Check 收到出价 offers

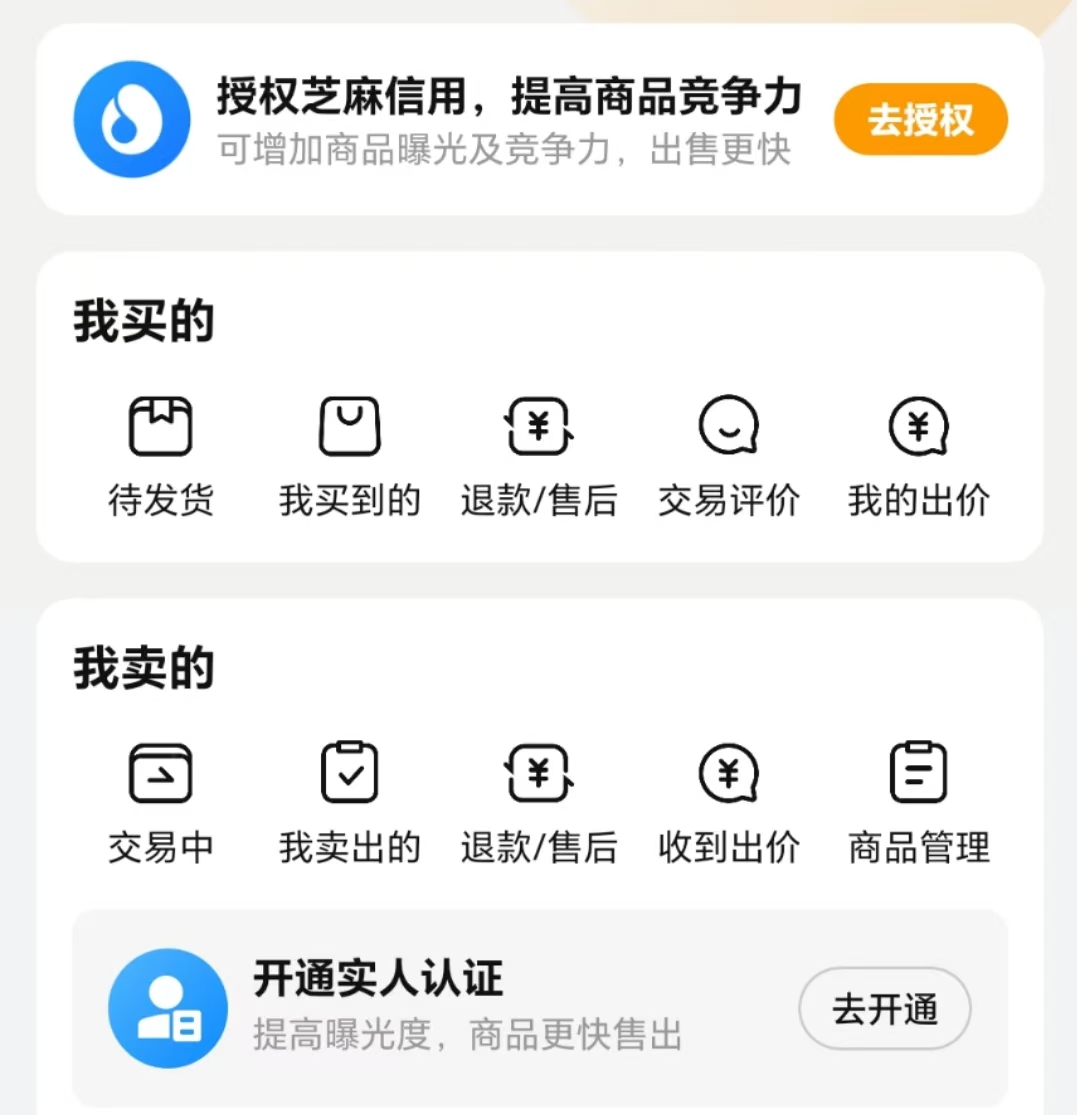pyautogui.click(x=728, y=802)
